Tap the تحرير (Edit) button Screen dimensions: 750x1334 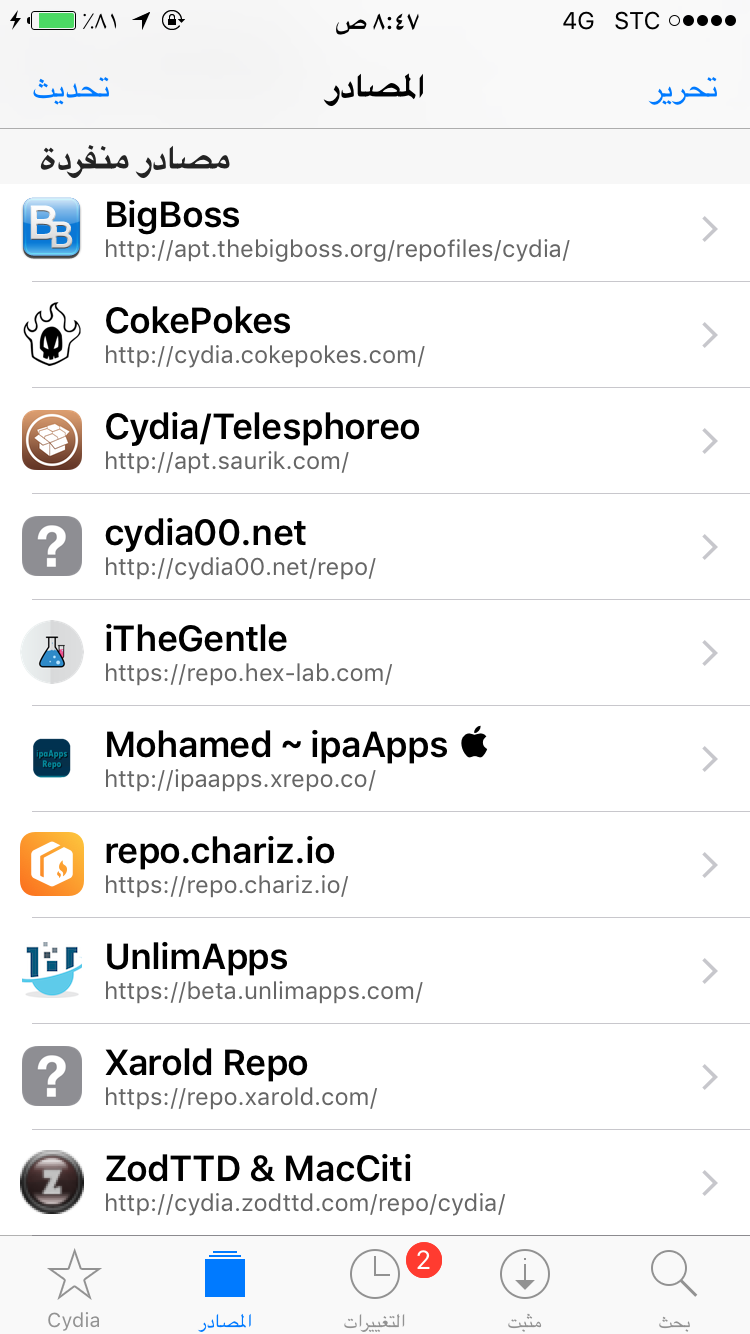[x=684, y=88]
